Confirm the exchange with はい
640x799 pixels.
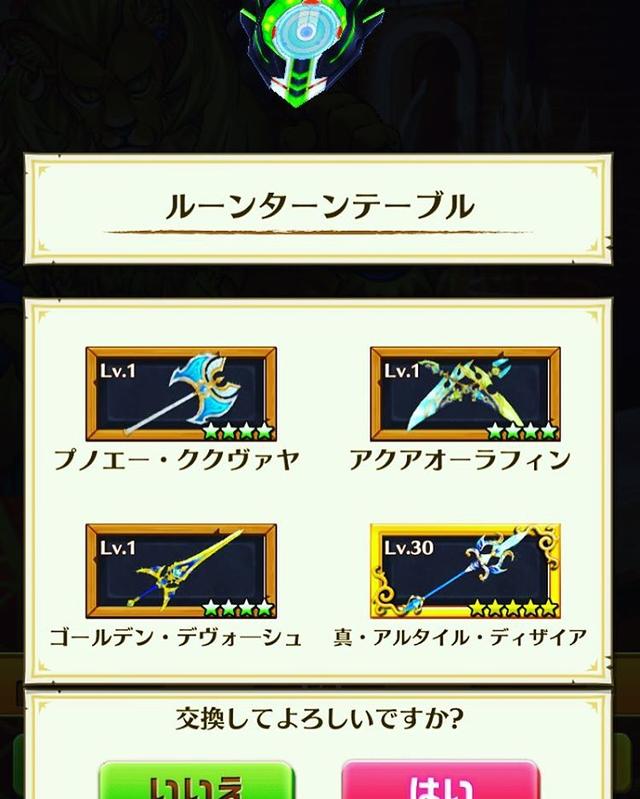[x=440, y=780]
